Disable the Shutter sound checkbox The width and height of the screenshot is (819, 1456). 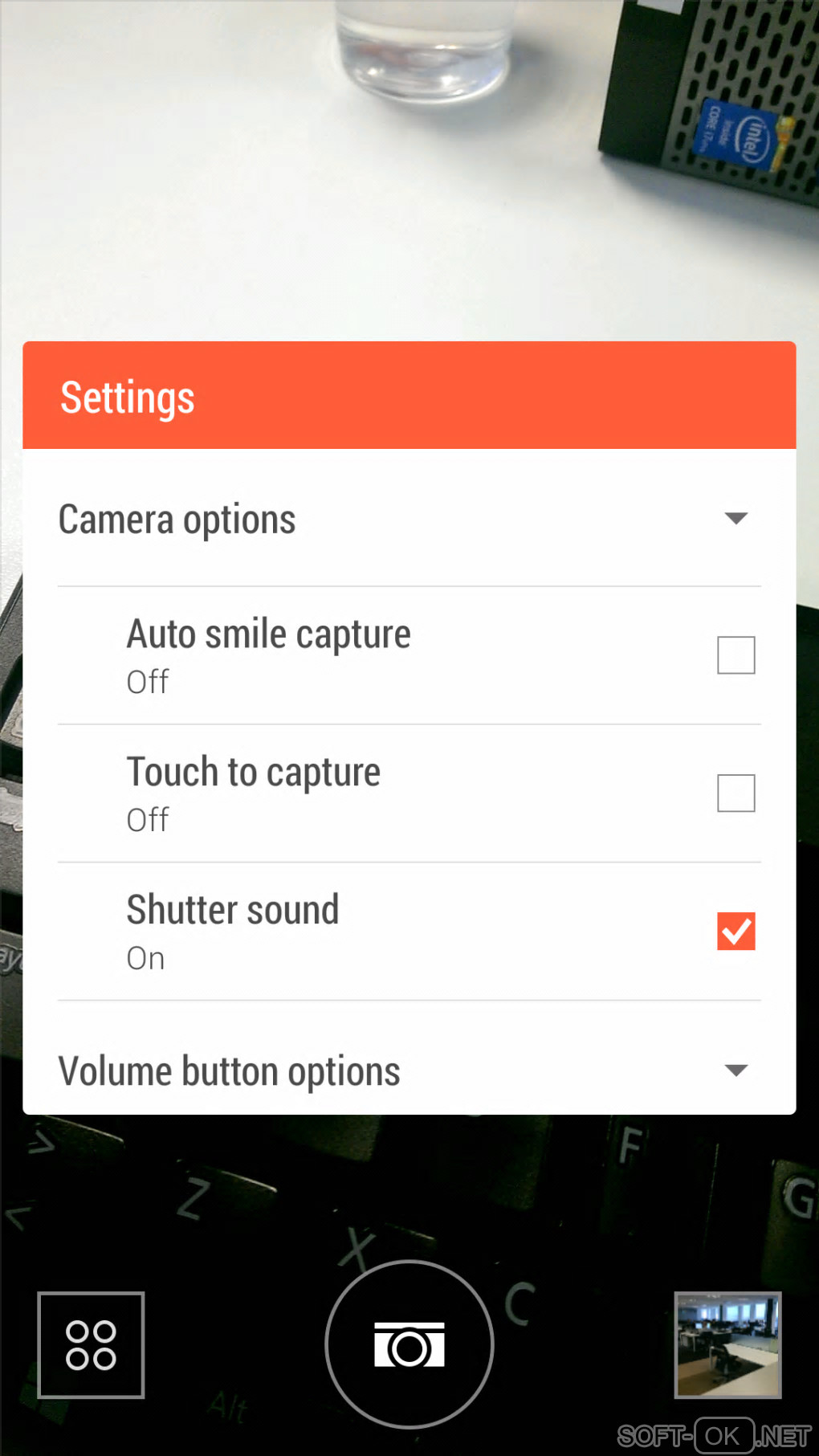735,932
